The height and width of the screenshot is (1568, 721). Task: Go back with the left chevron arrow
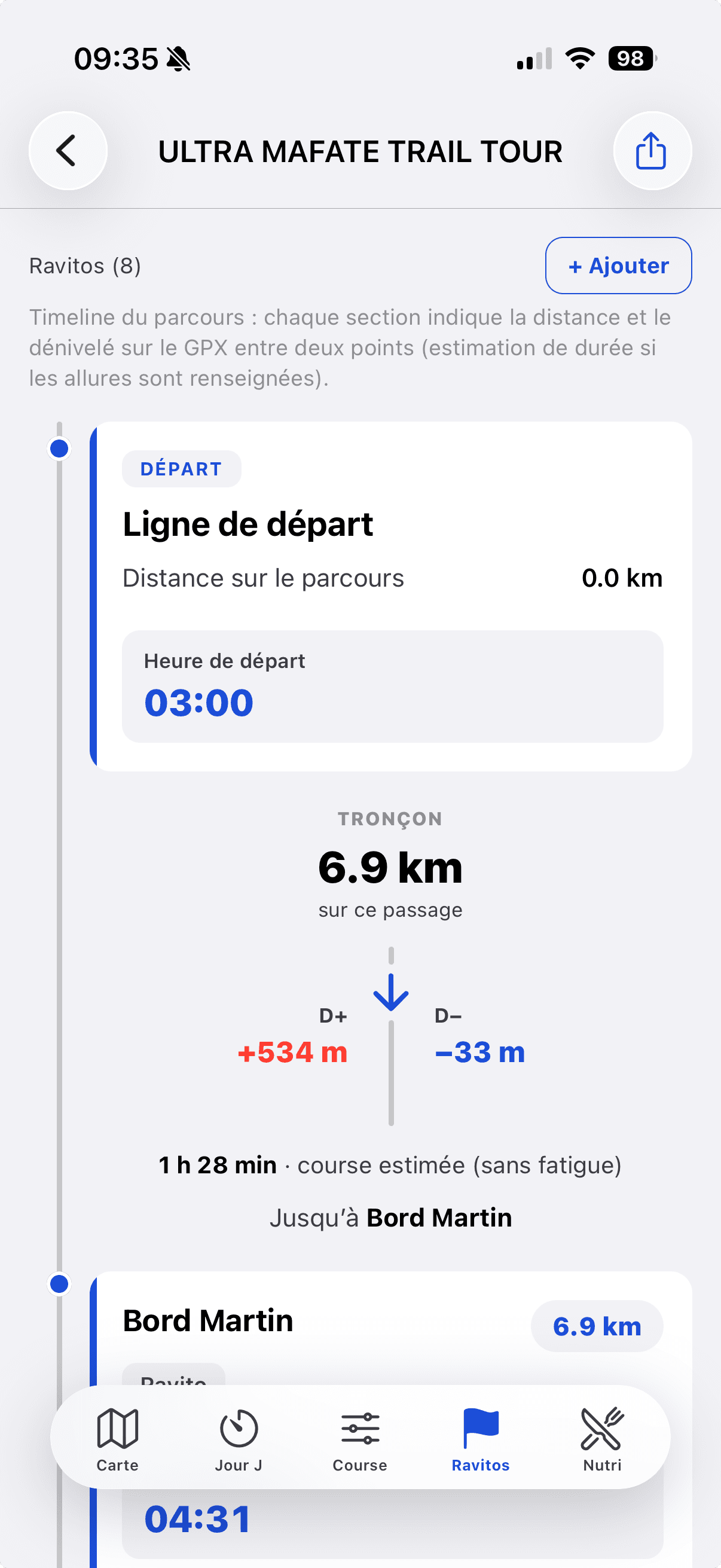[x=67, y=151]
